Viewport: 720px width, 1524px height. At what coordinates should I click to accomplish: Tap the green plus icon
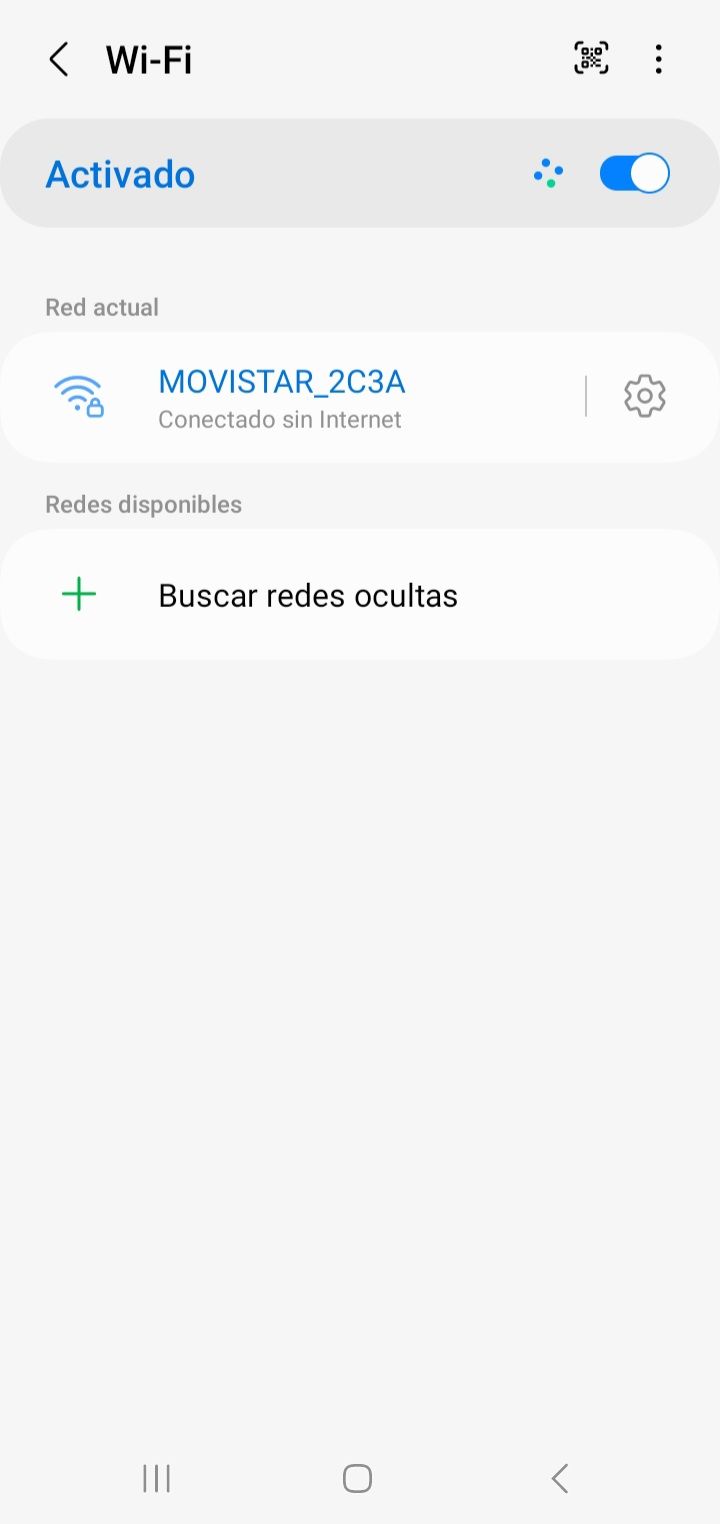79,594
